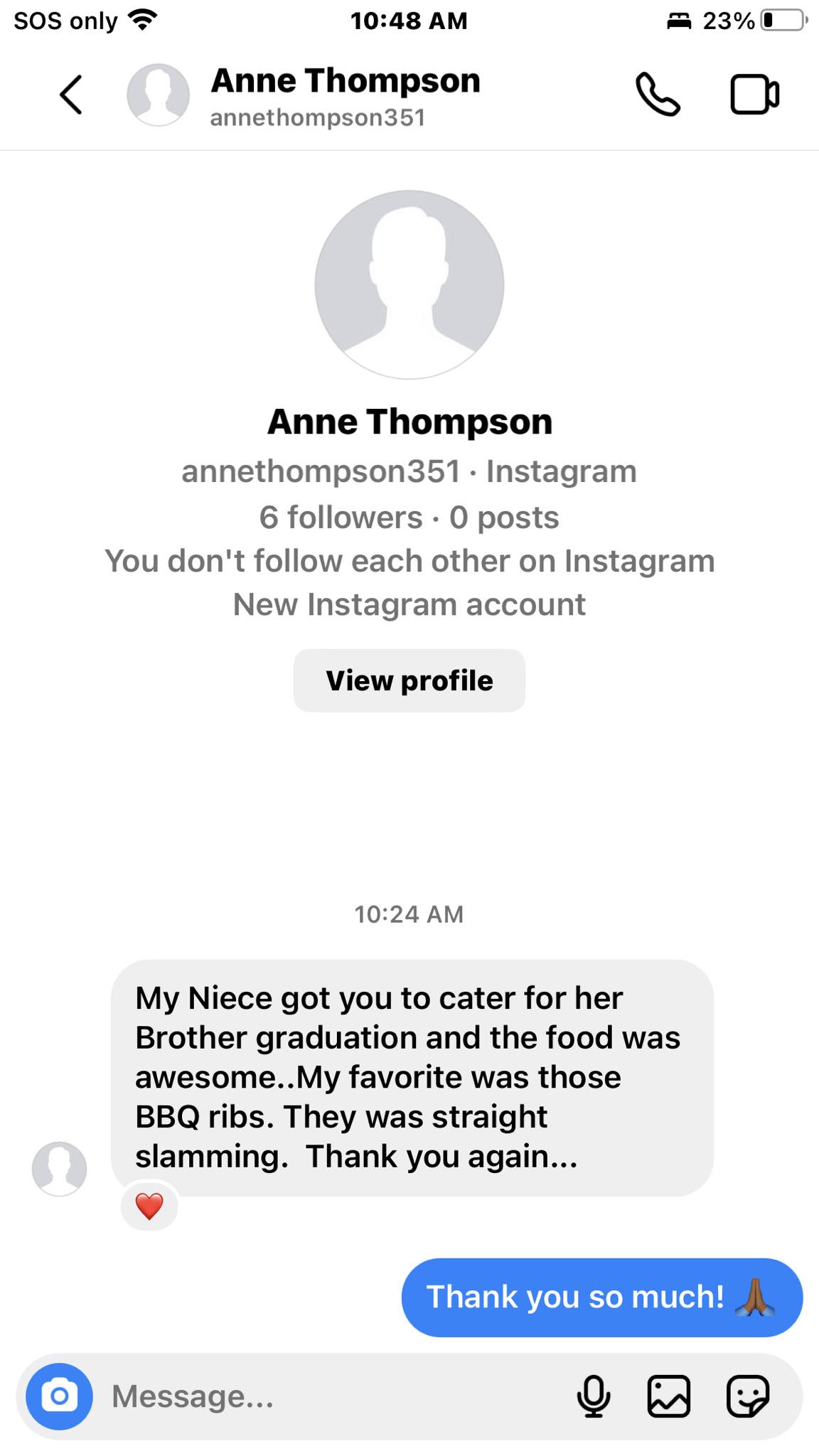The height and width of the screenshot is (1456, 819).
Task: Open the sticker picker
Action: [x=748, y=1396]
